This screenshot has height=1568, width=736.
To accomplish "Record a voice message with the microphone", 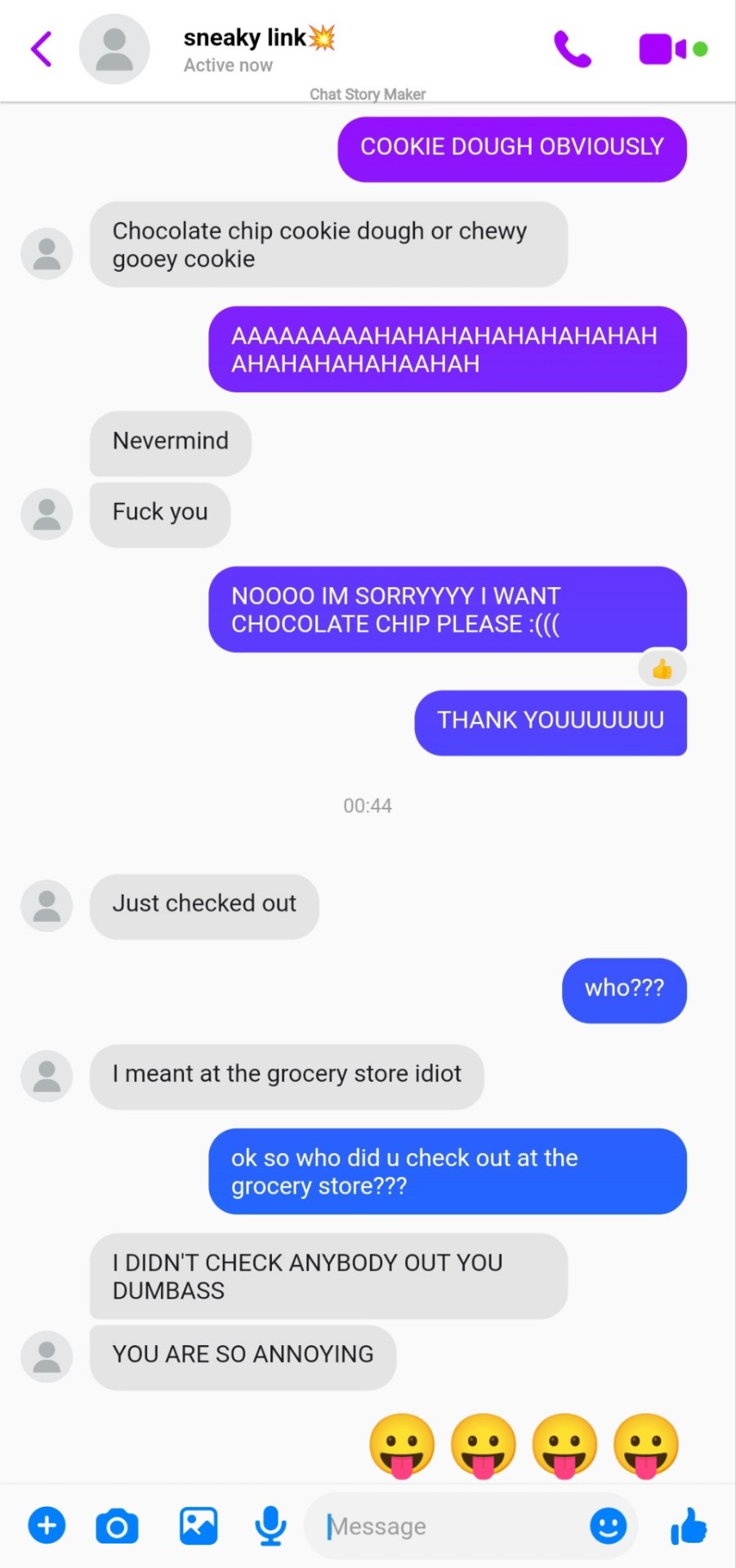I will [x=270, y=1526].
